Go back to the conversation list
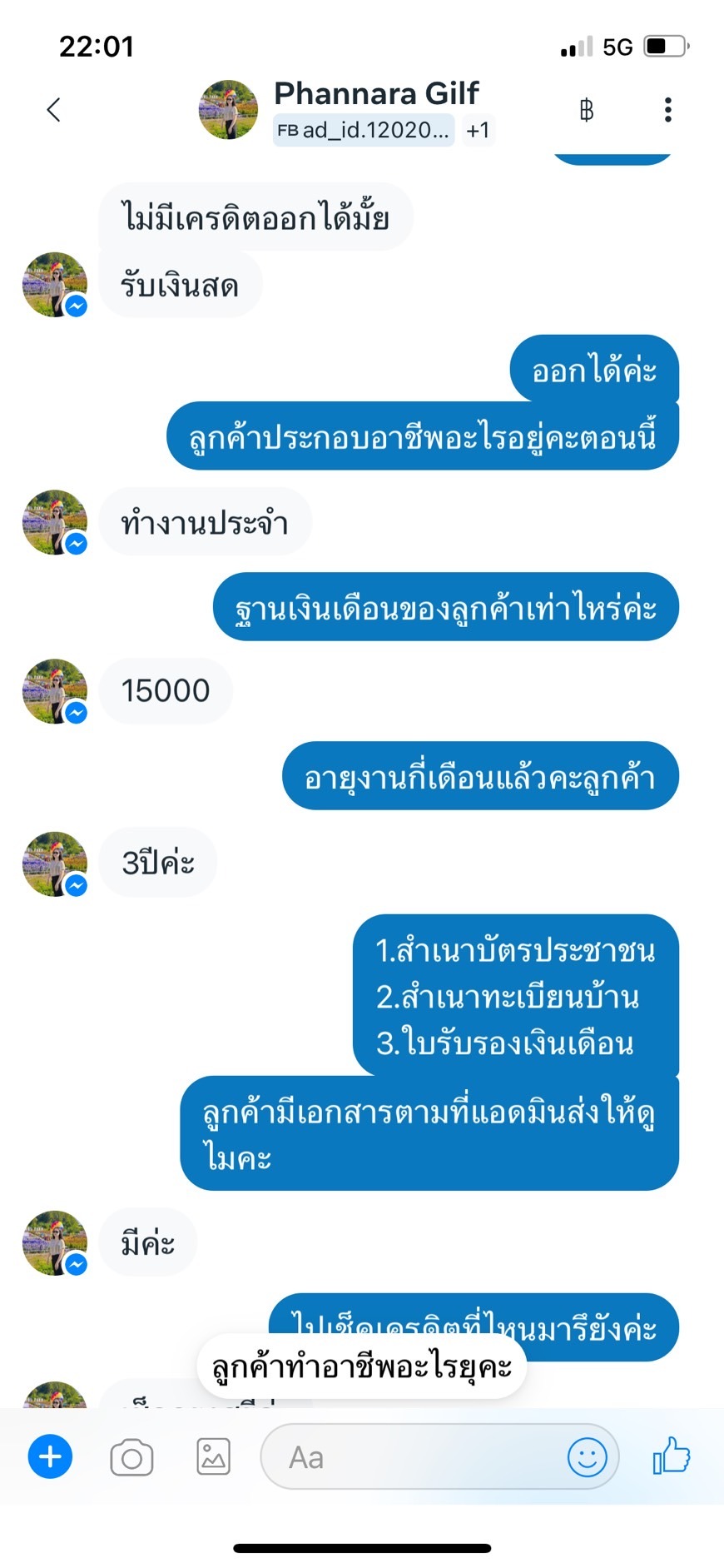The image size is (724, 1568). pos(53,110)
